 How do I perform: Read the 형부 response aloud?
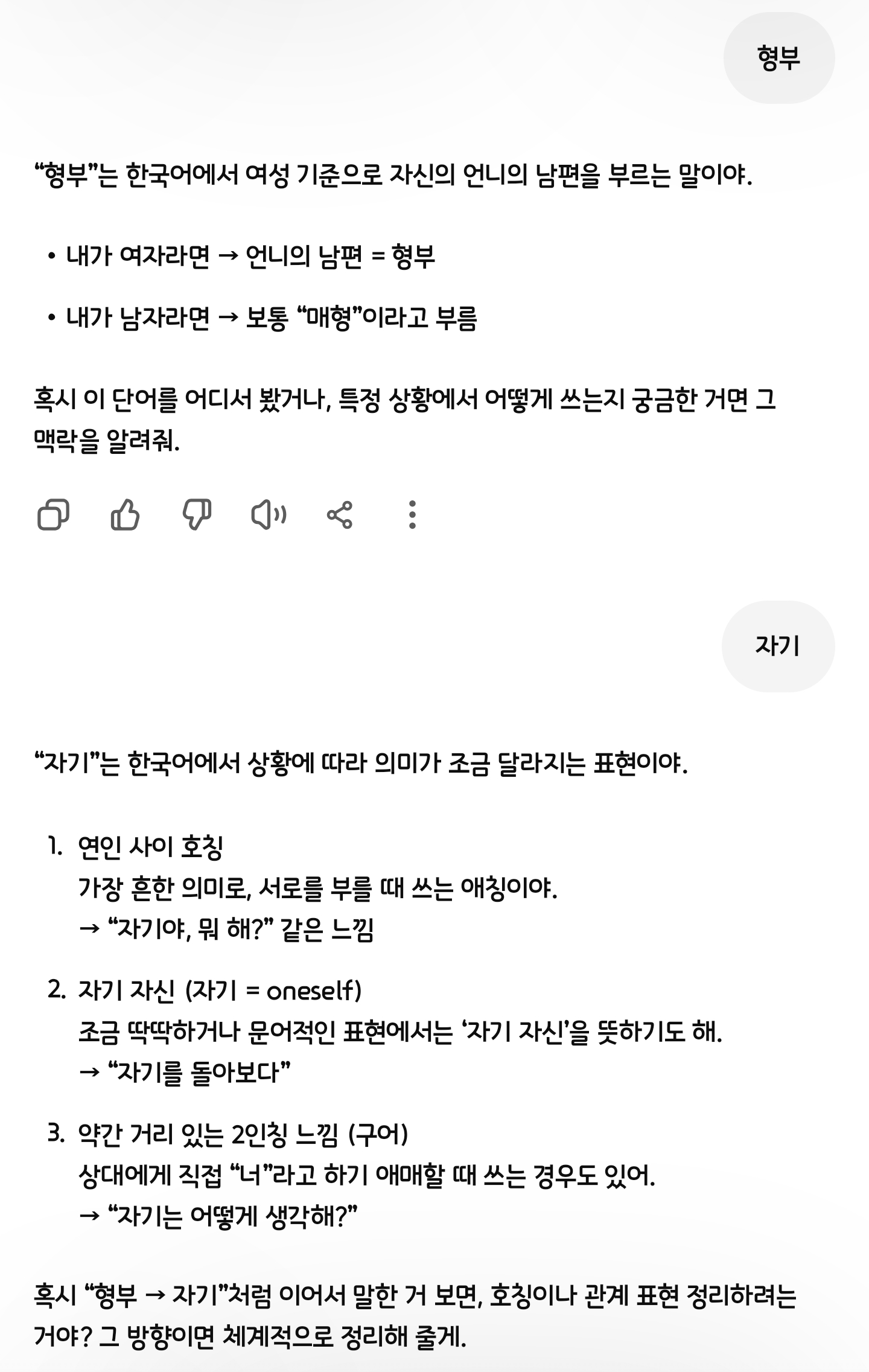pyautogui.click(x=269, y=515)
